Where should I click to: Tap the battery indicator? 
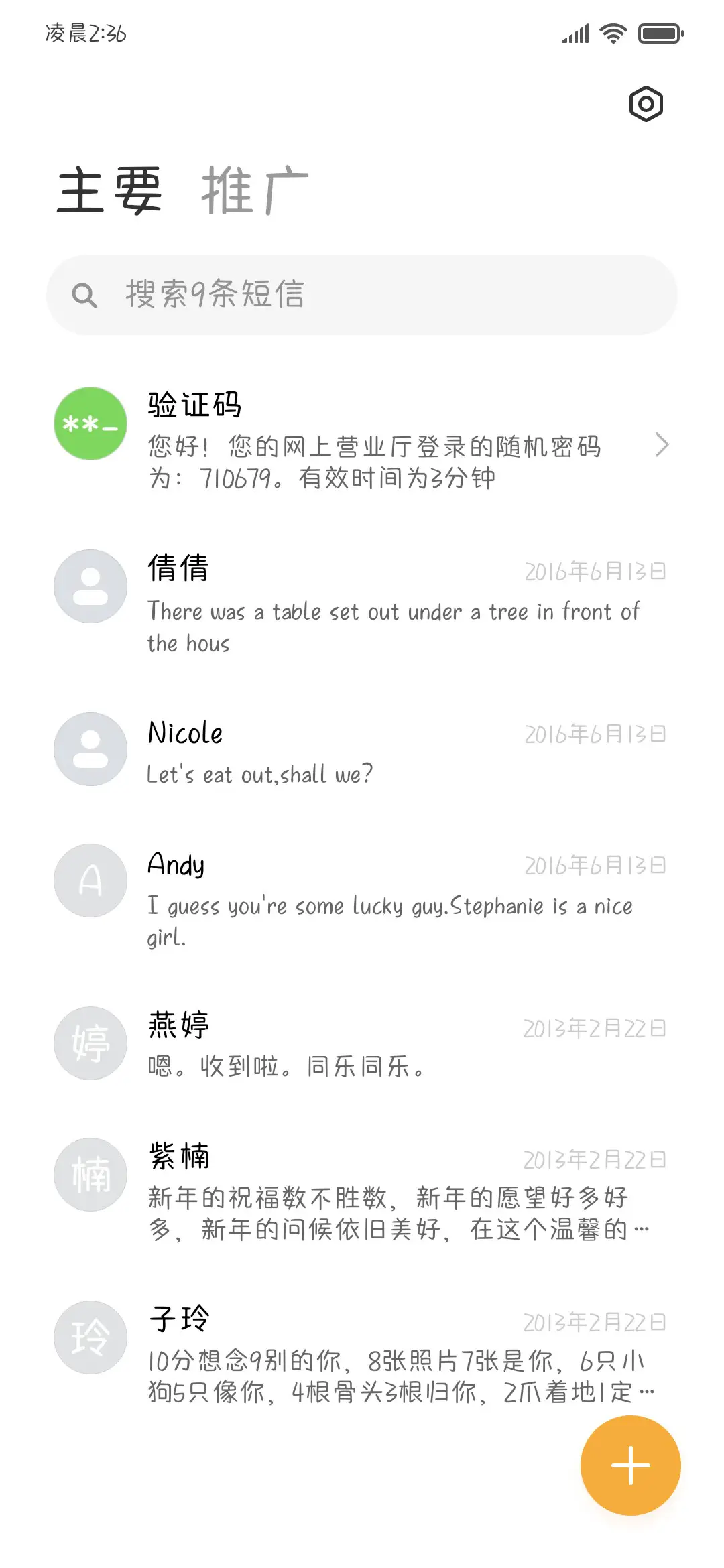[659, 32]
